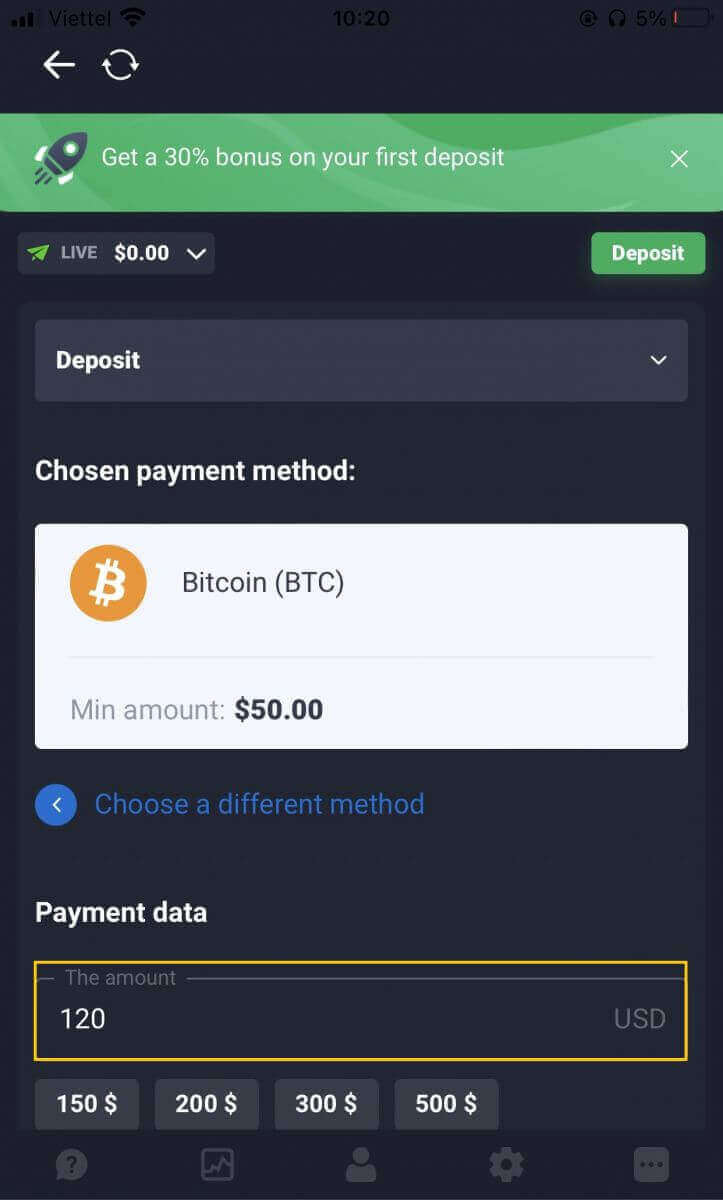Open the settings gear tab
Screen dimensions: 723x1200
(x=506, y=1164)
